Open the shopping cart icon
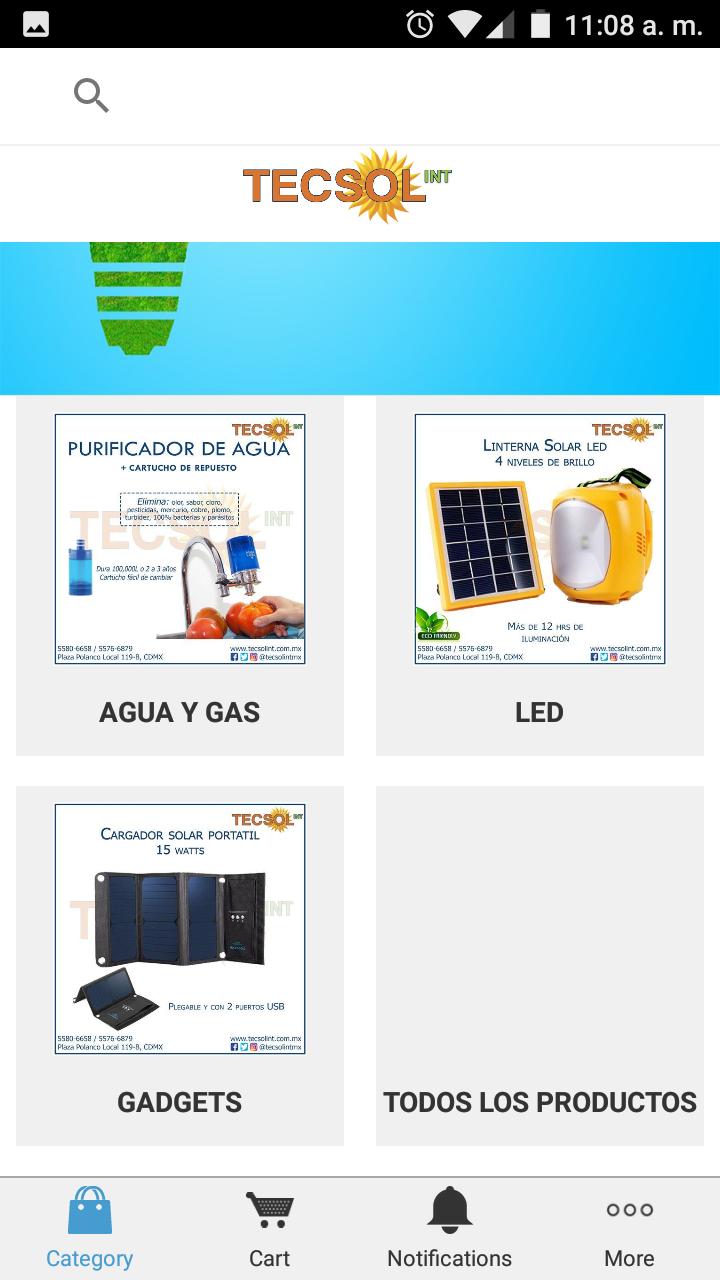 coord(269,1210)
